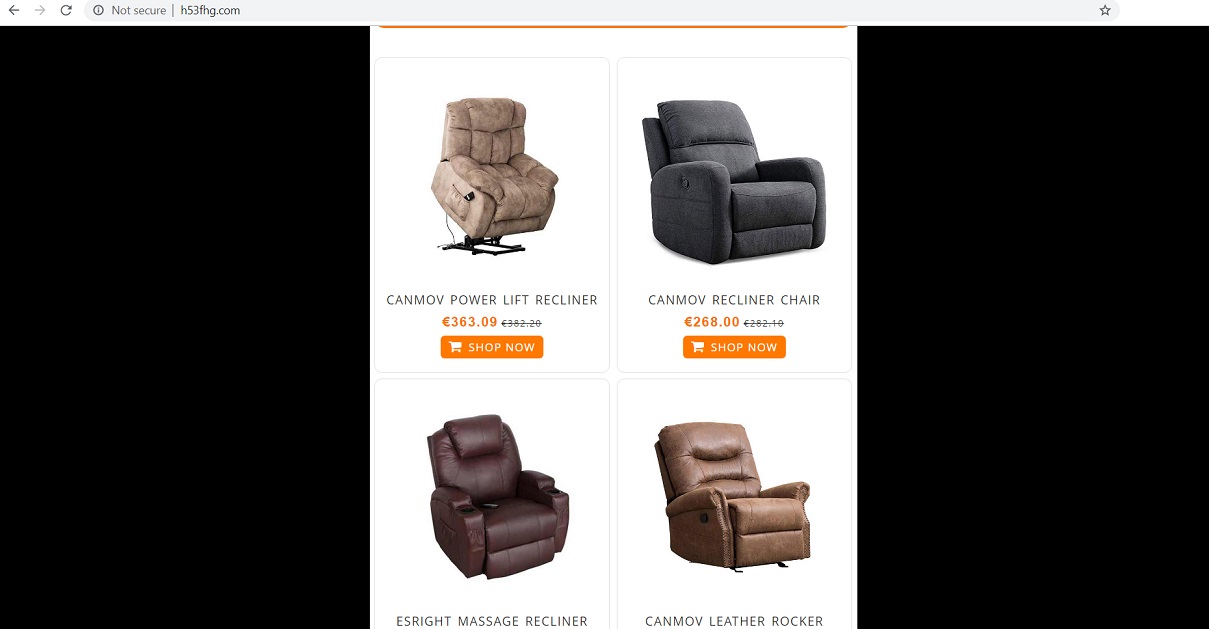Shop now for Canmov Power Lift Recliner

pyautogui.click(x=491, y=347)
